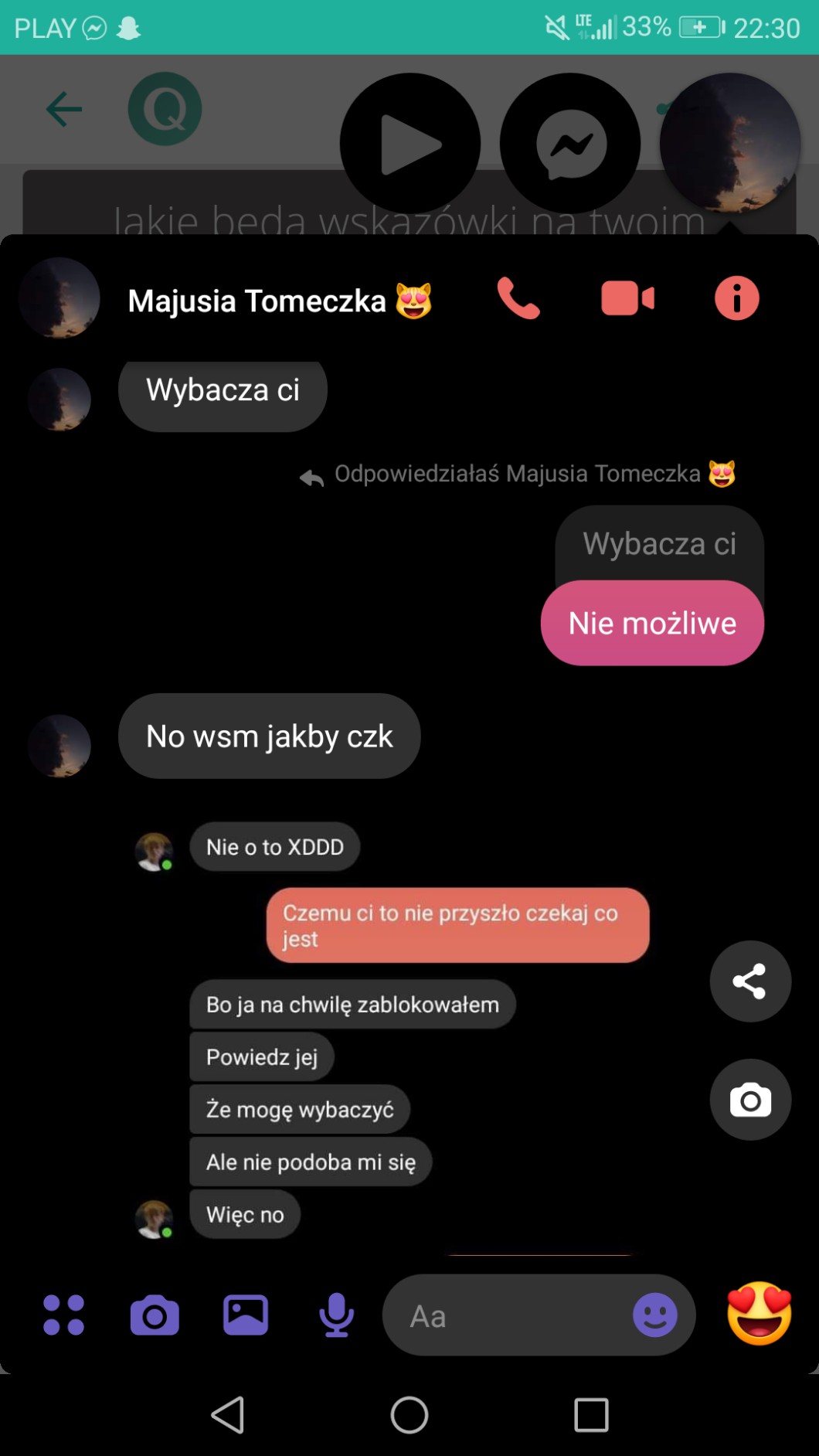This screenshot has height=1456, width=819.
Task: Send the heart-eyes emoji reaction
Action: click(759, 1313)
